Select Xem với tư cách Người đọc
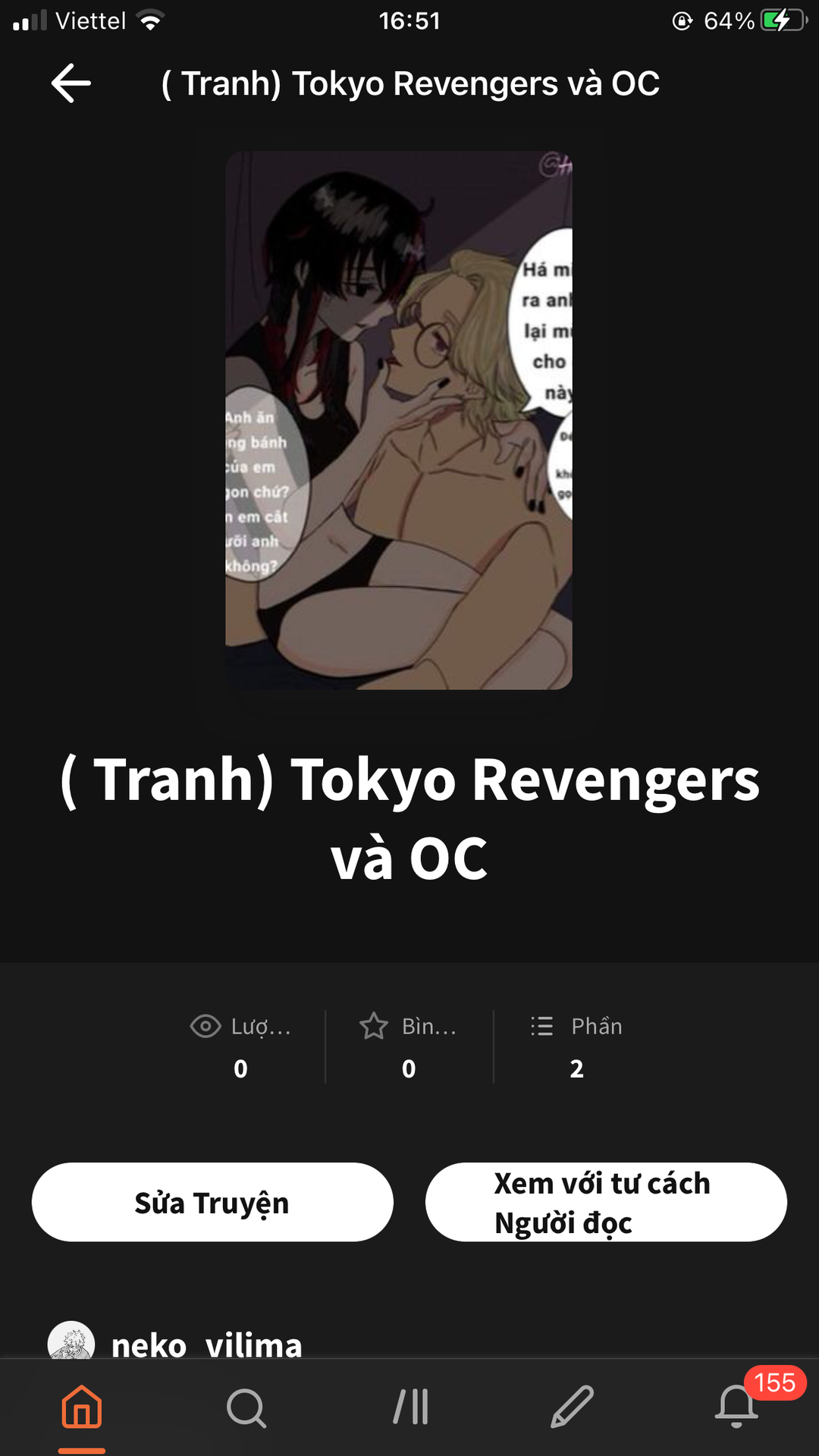The height and width of the screenshot is (1456, 819). pyautogui.click(x=606, y=1203)
